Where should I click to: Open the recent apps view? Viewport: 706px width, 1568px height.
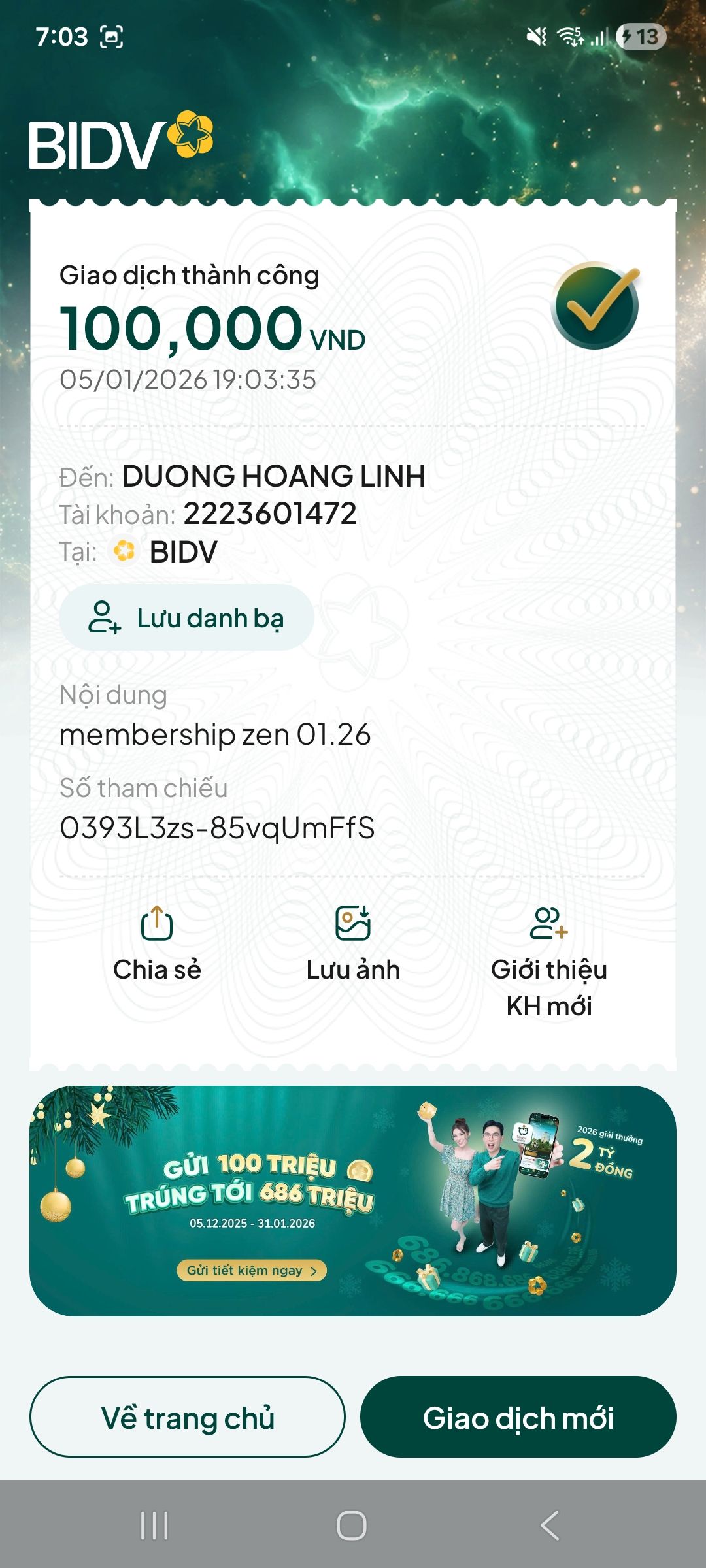pyautogui.click(x=155, y=1526)
